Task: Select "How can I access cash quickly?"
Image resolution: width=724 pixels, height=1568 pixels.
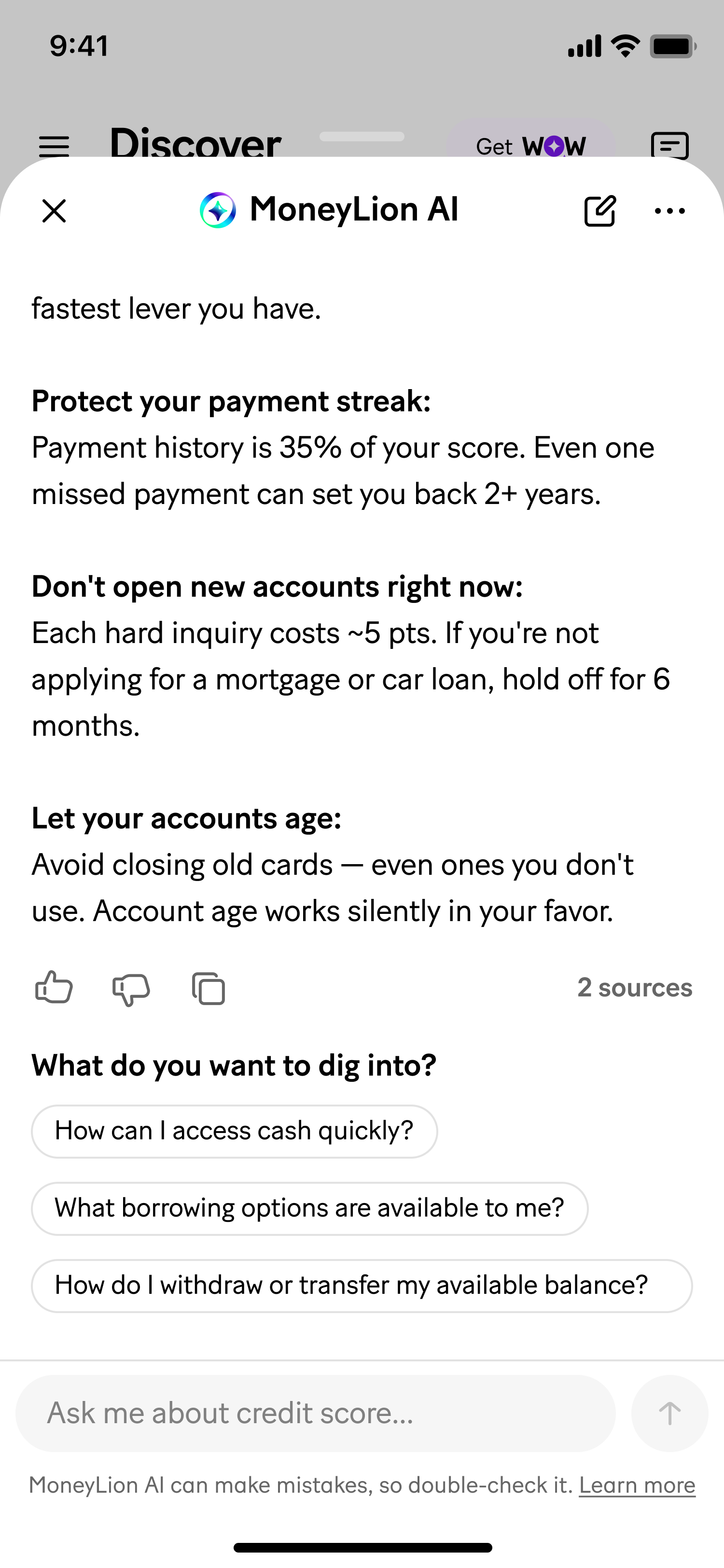Action: pos(234,1131)
